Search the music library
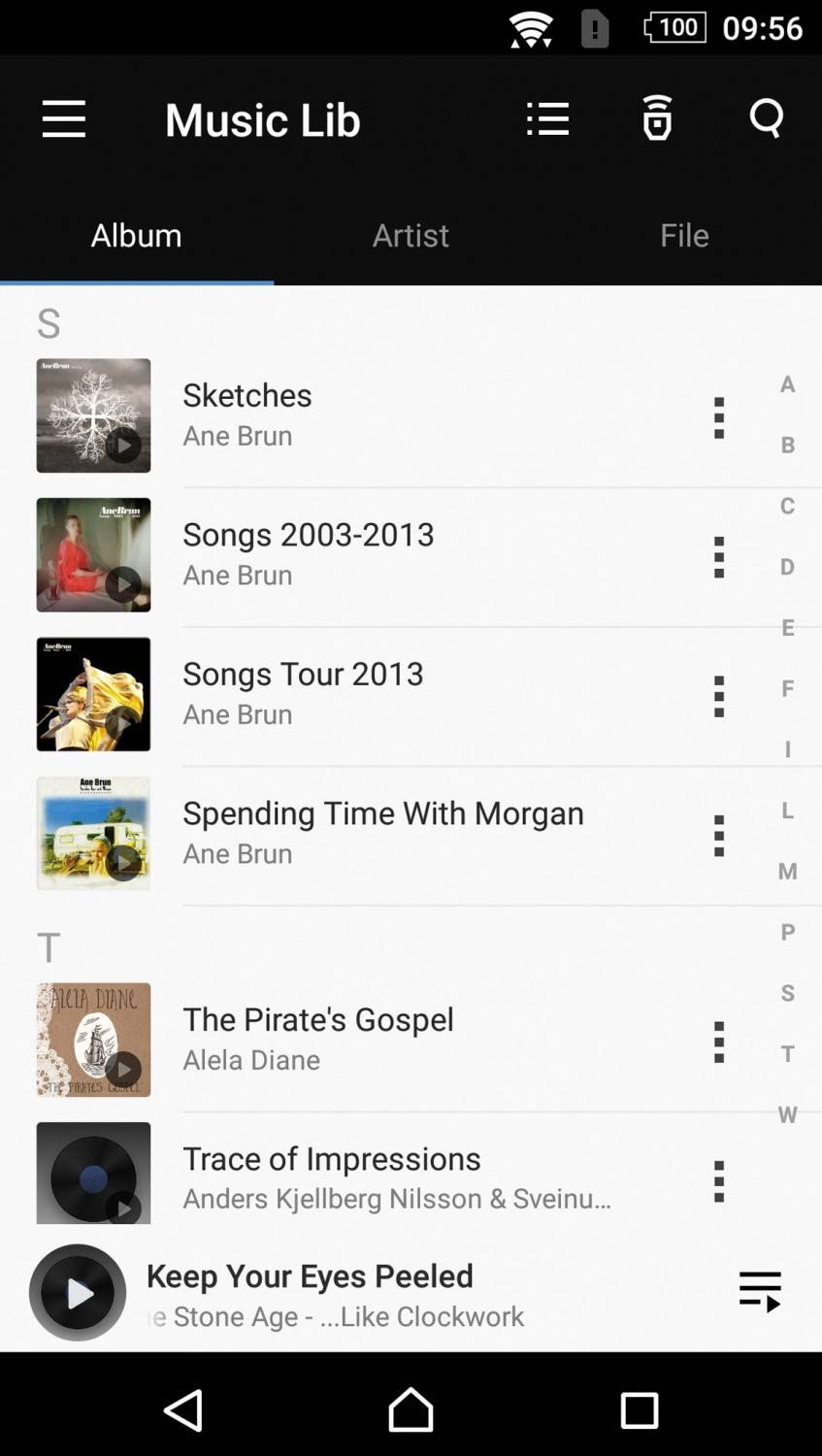This screenshot has height=1456, width=822. (766, 118)
